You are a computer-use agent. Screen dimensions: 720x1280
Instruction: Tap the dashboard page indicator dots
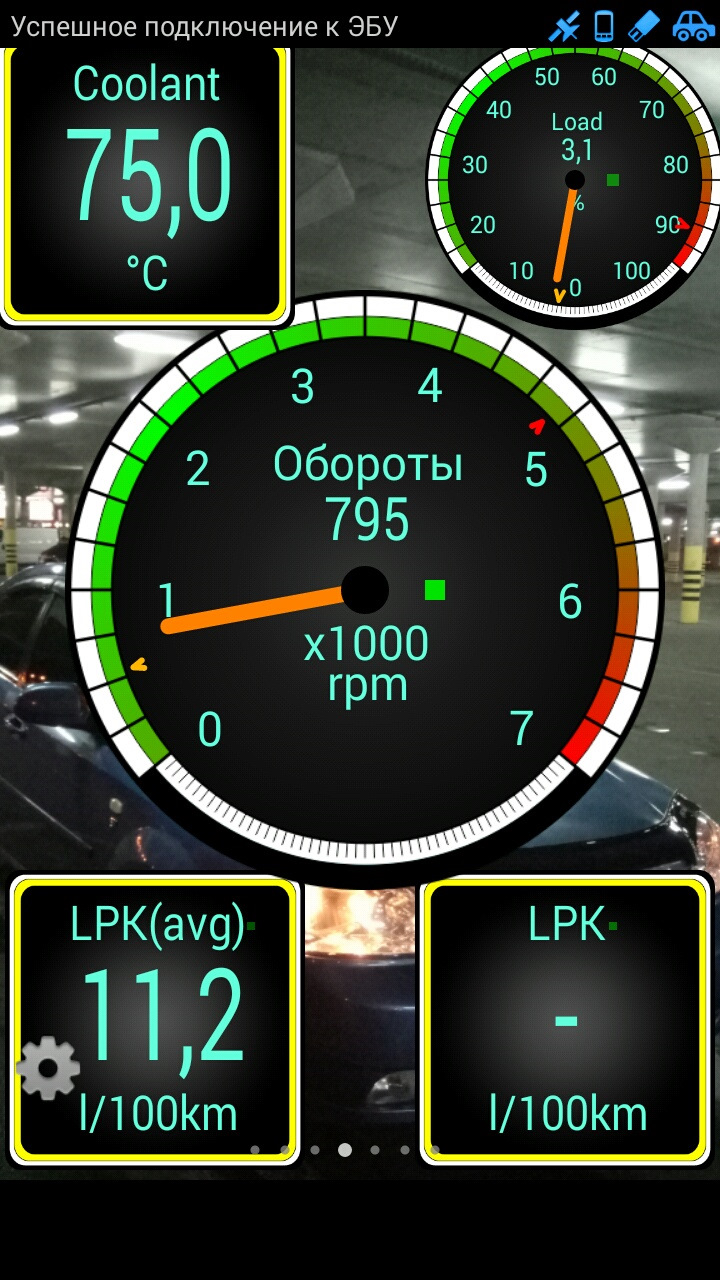344,1150
